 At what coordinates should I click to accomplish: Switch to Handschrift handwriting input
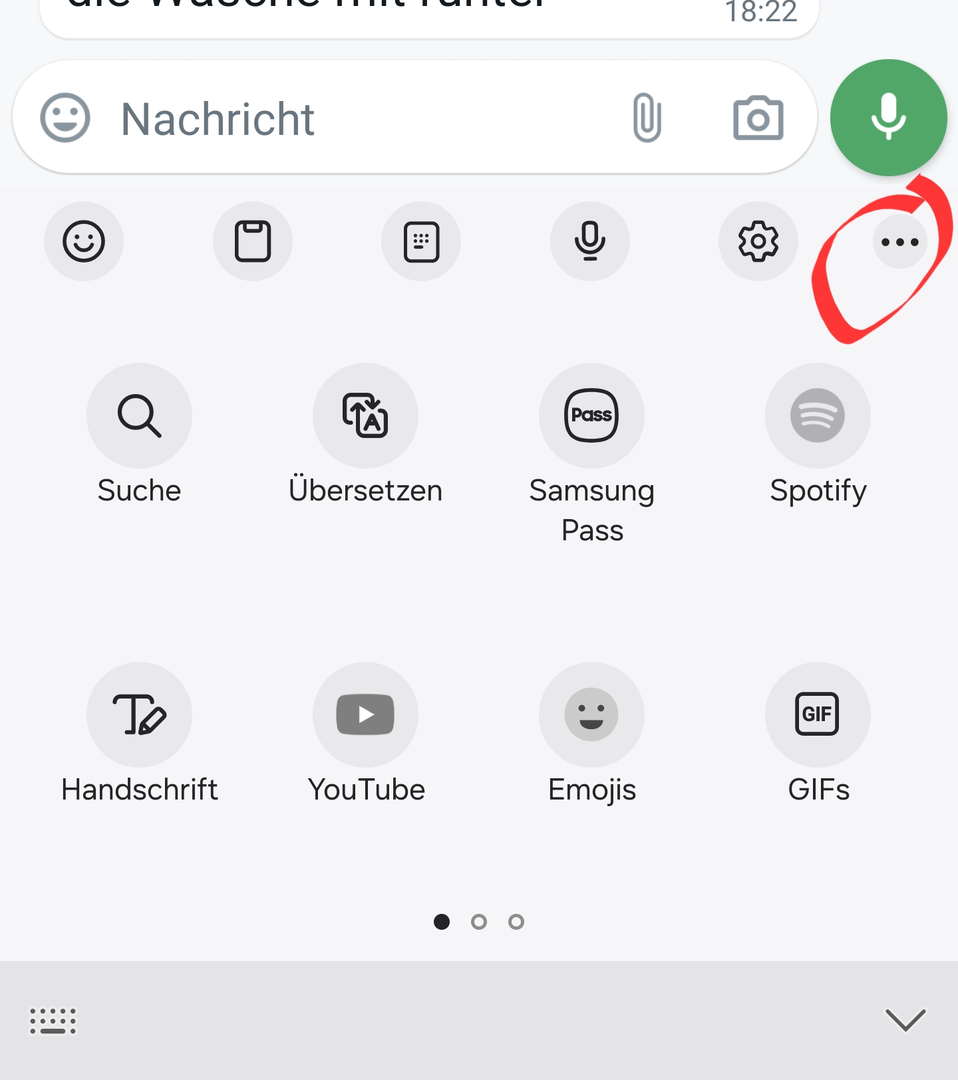click(139, 714)
